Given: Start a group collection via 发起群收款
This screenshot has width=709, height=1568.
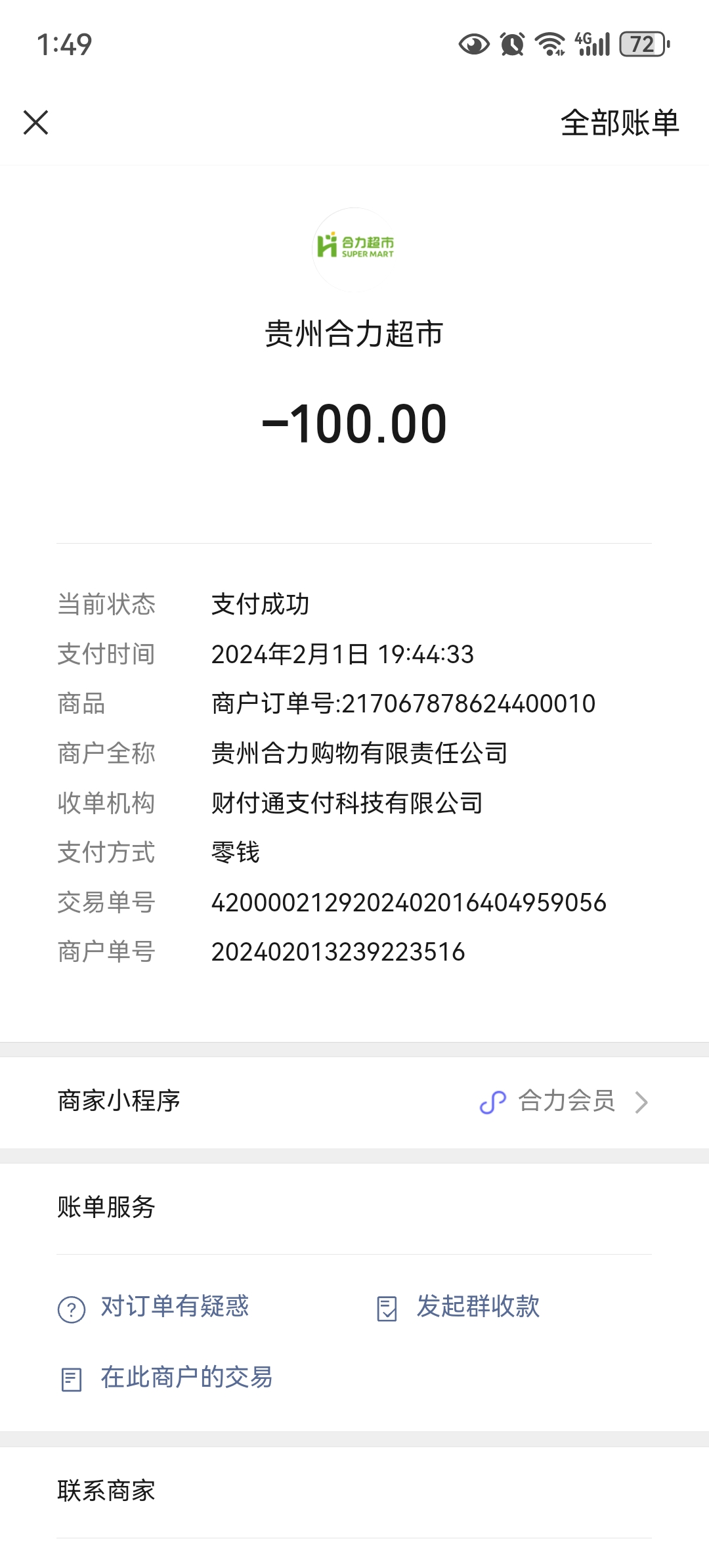Looking at the screenshot, I should [x=458, y=1307].
